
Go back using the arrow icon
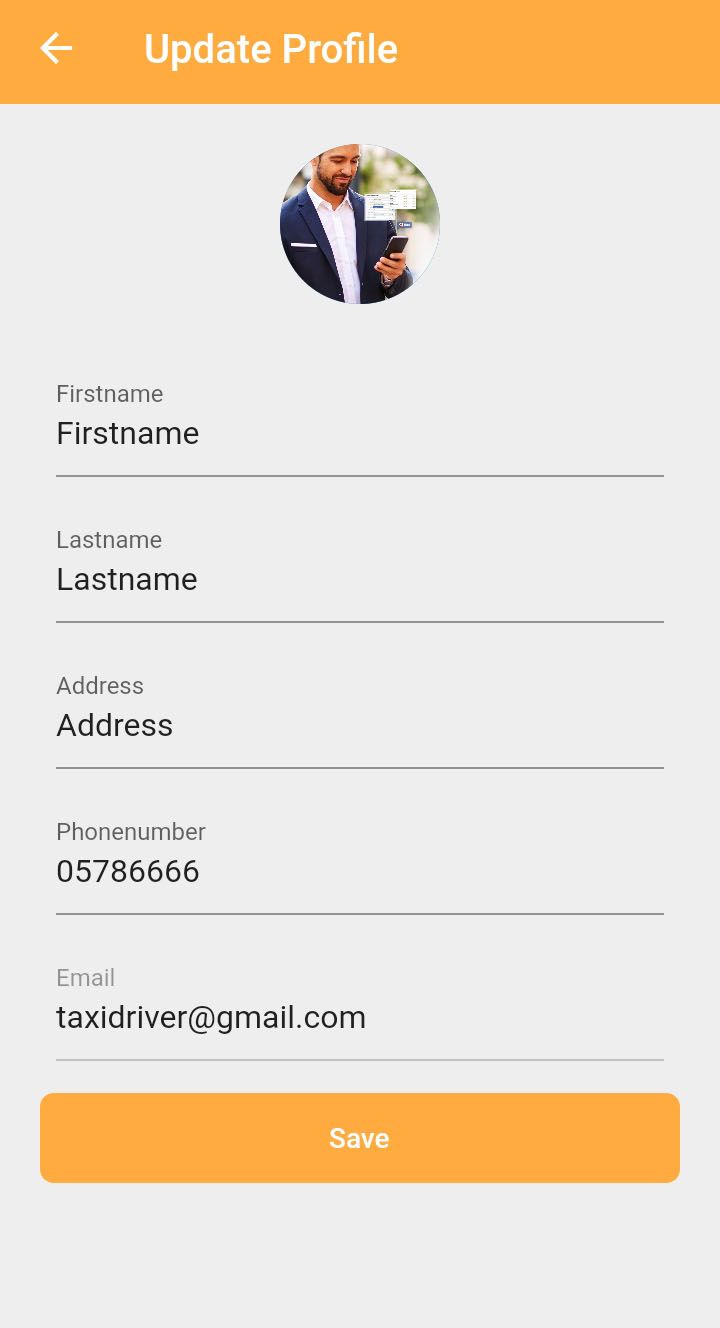[56, 49]
